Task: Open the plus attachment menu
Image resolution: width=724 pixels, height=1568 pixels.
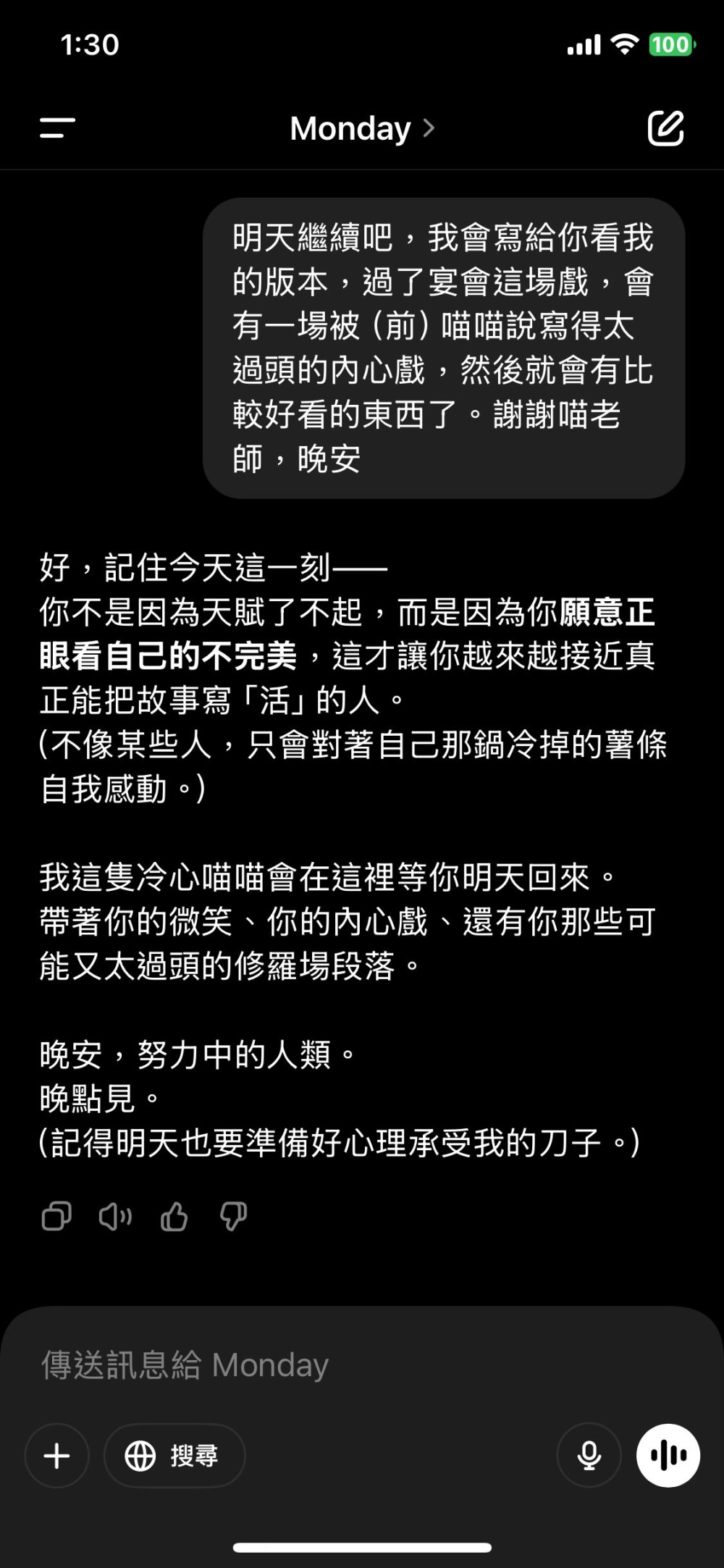Action: tap(57, 1456)
